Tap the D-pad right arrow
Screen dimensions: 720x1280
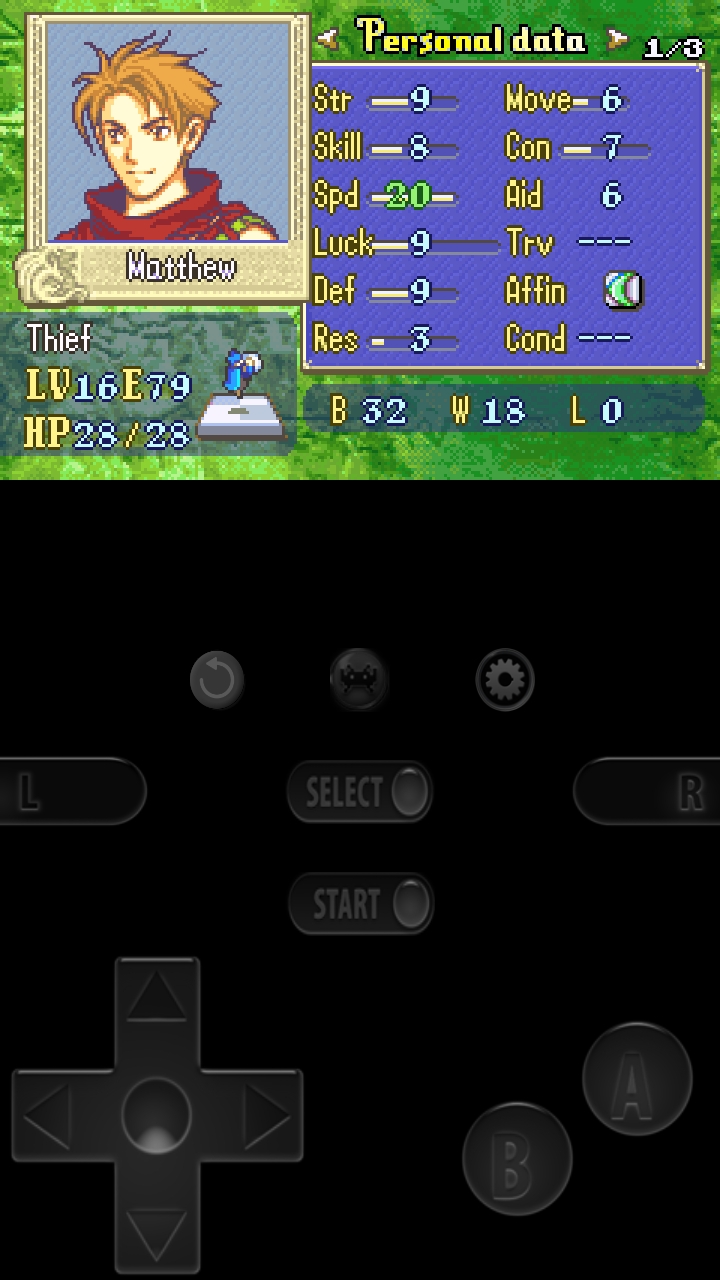(x=262, y=1115)
